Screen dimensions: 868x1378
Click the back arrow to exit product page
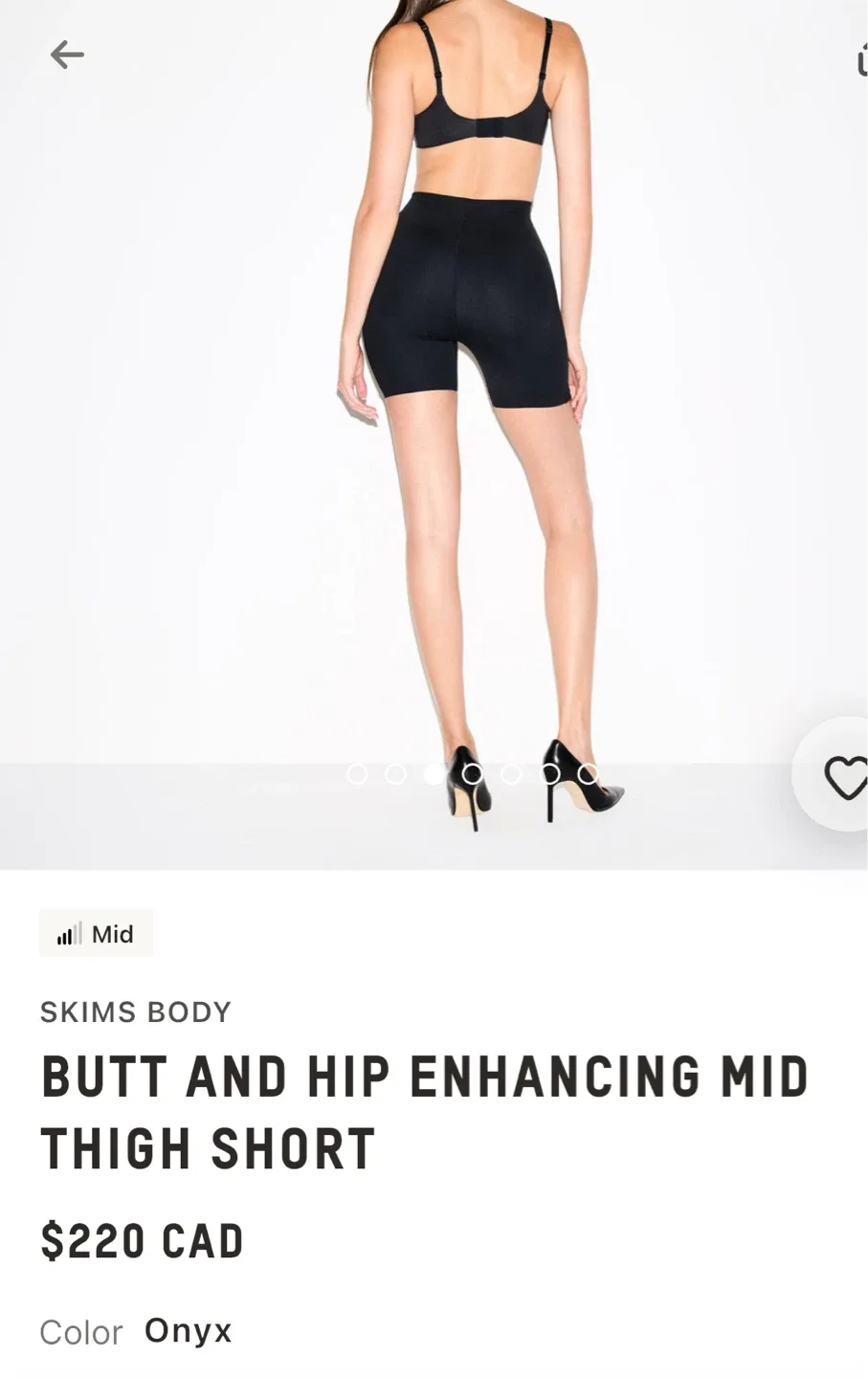pos(67,55)
